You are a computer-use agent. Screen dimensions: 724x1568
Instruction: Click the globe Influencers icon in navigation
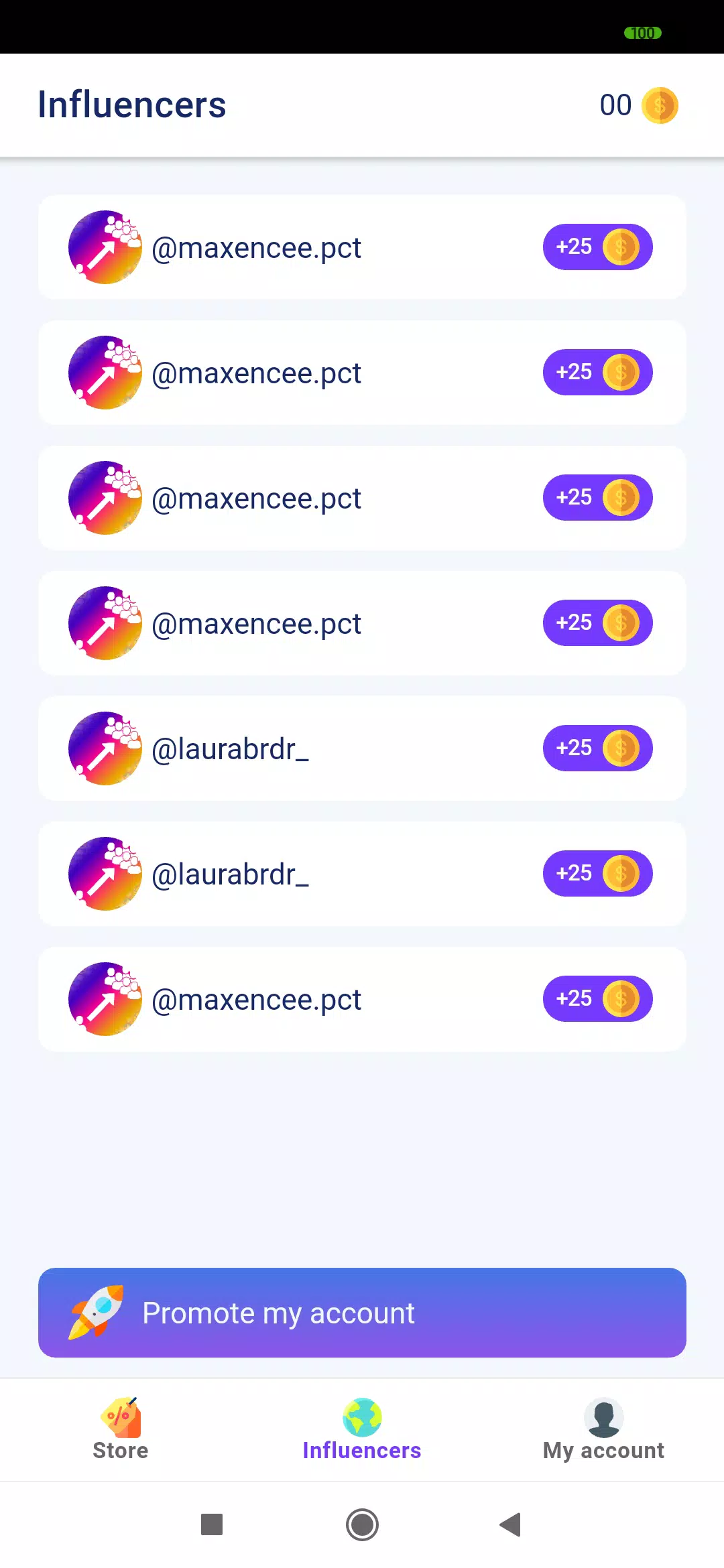(x=362, y=1416)
